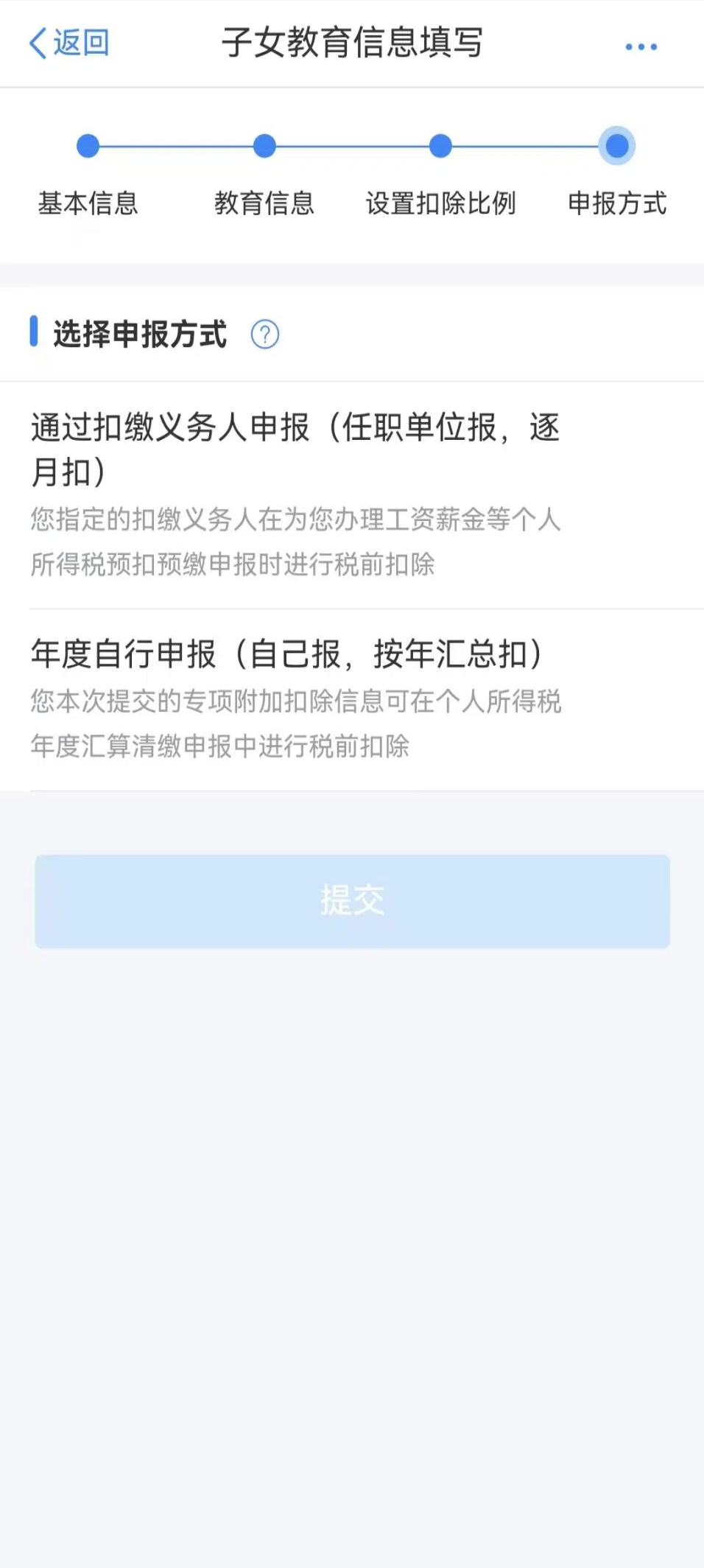Go back via 返回

pyautogui.click(x=69, y=43)
